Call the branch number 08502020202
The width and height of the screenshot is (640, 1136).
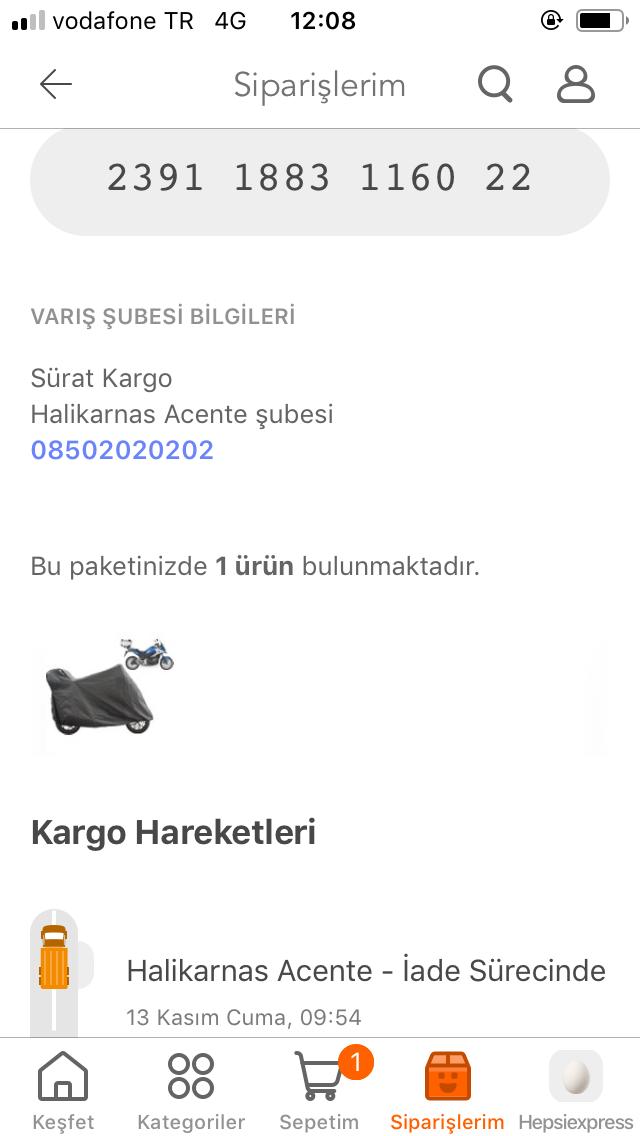[122, 450]
